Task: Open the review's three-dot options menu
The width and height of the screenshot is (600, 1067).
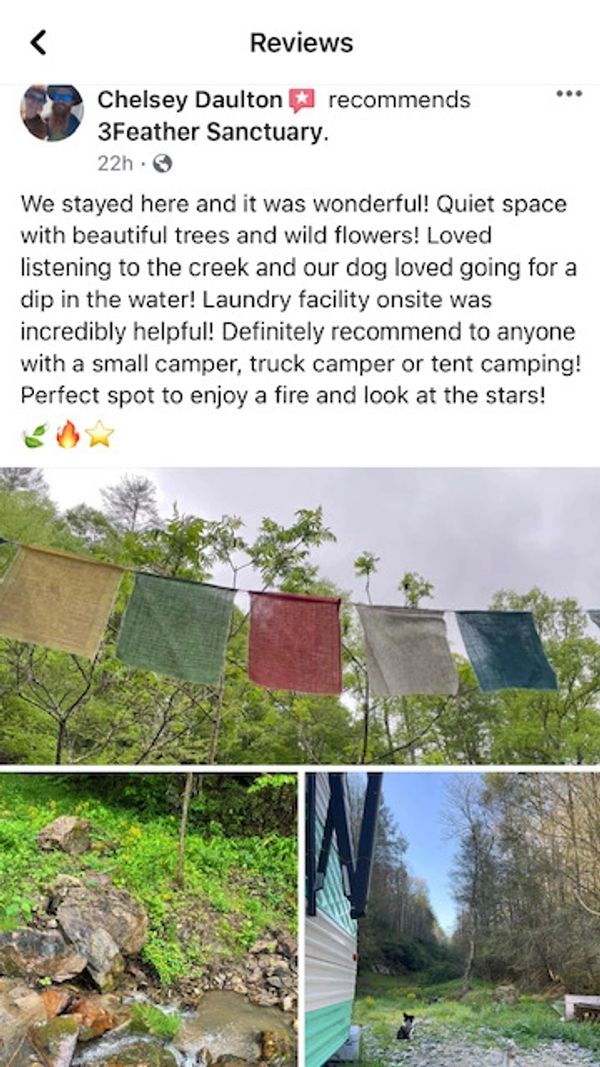Action: click(x=568, y=94)
